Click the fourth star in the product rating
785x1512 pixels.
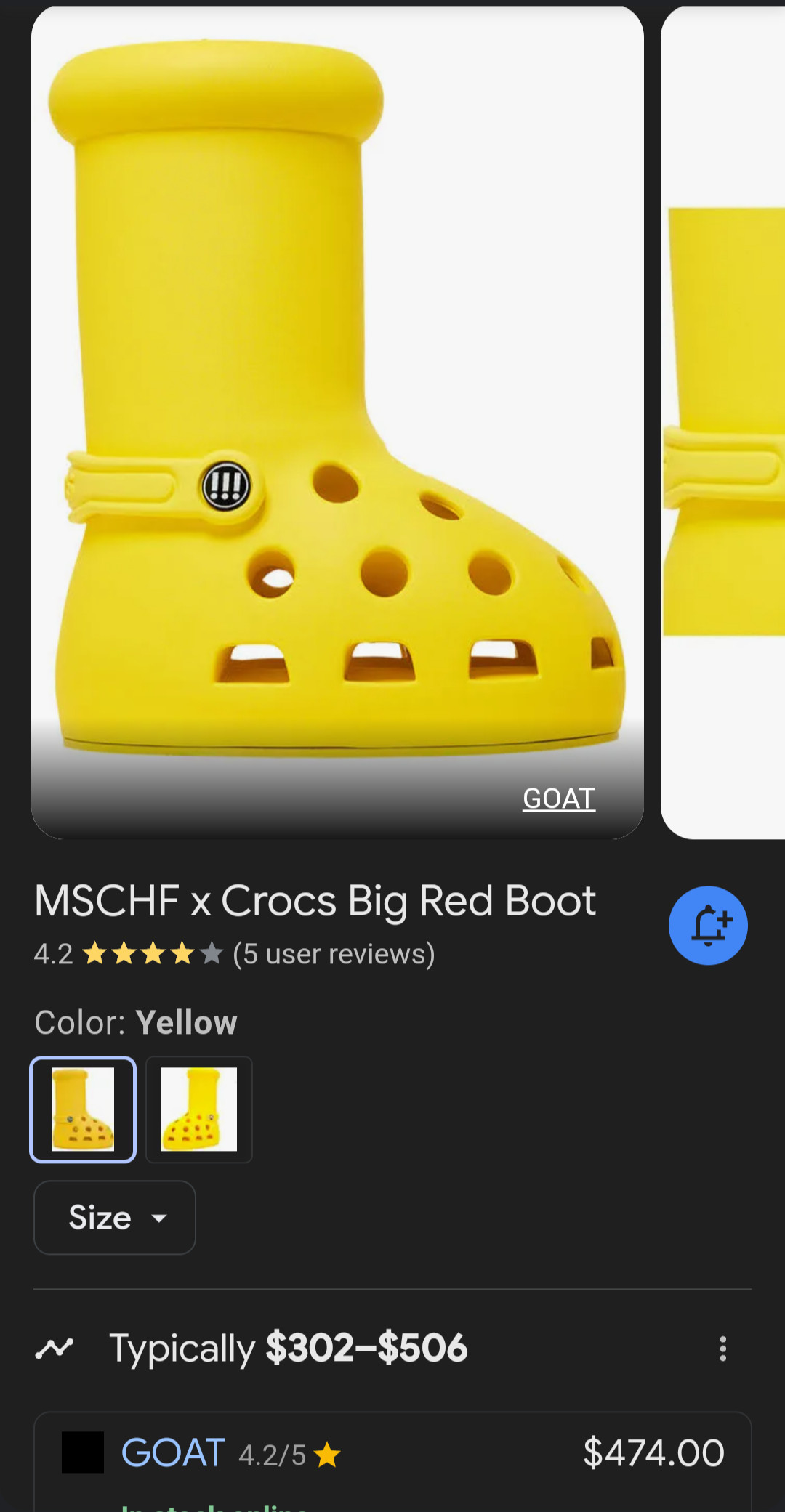point(182,953)
